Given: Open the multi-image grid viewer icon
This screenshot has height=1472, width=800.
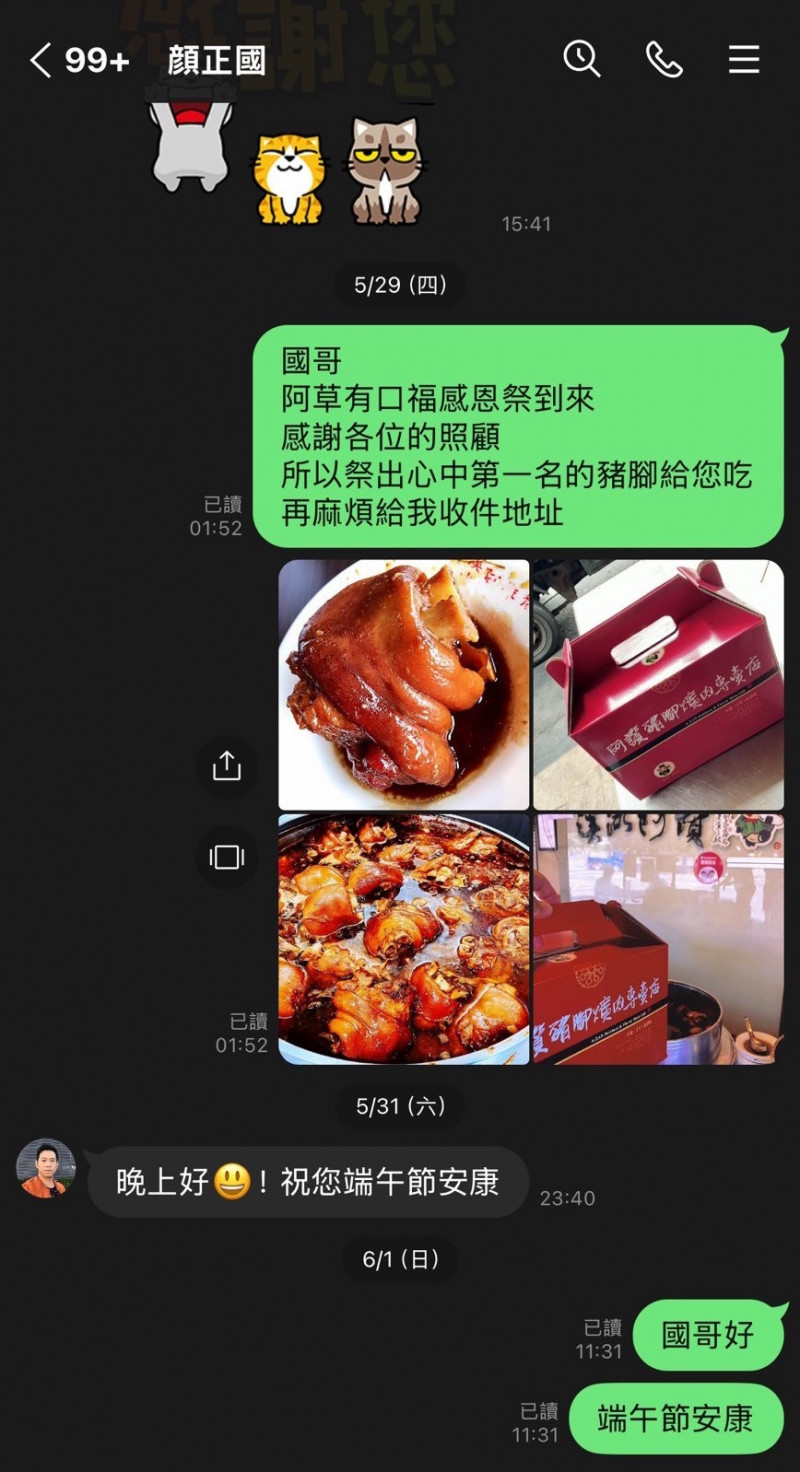Looking at the screenshot, I should (x=228, y=855).
